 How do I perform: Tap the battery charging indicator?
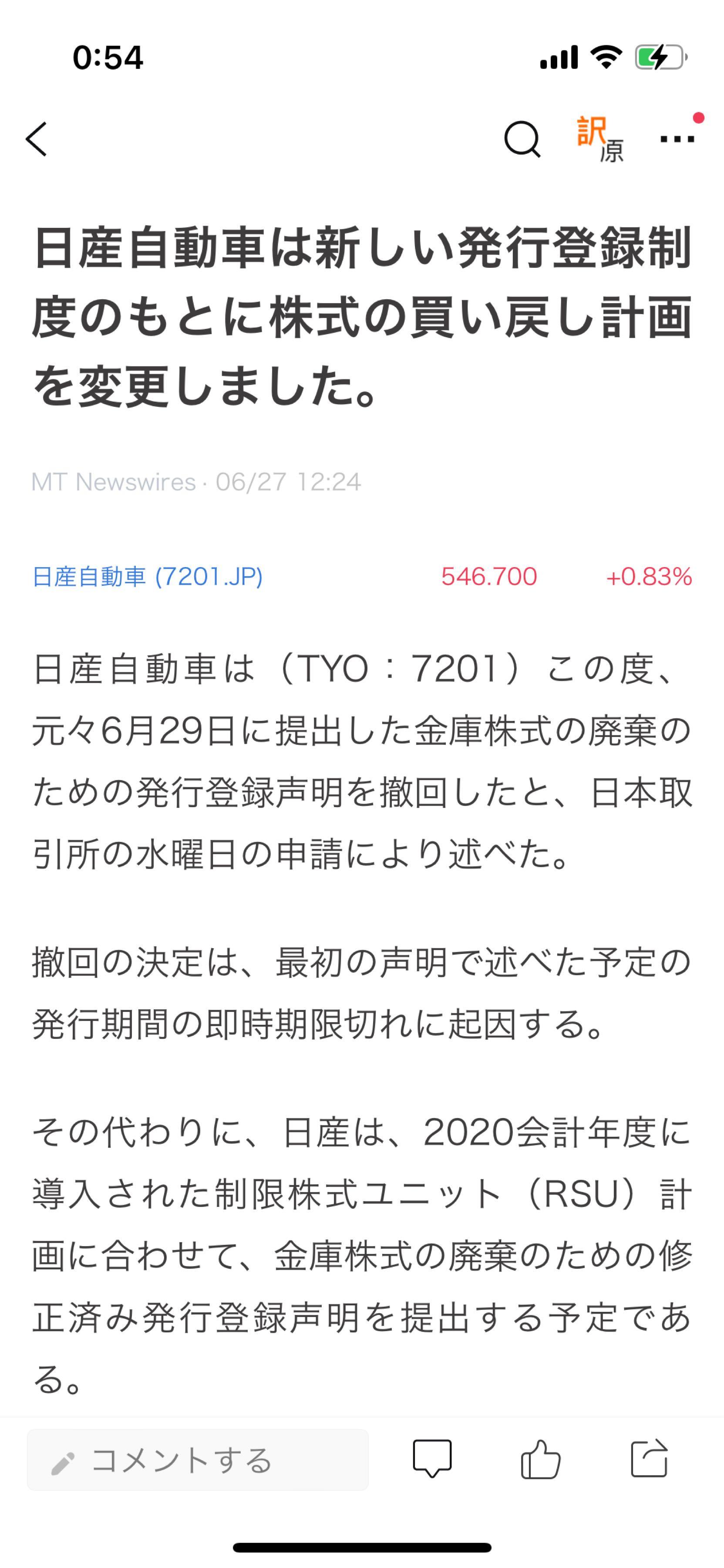(660, 57)
